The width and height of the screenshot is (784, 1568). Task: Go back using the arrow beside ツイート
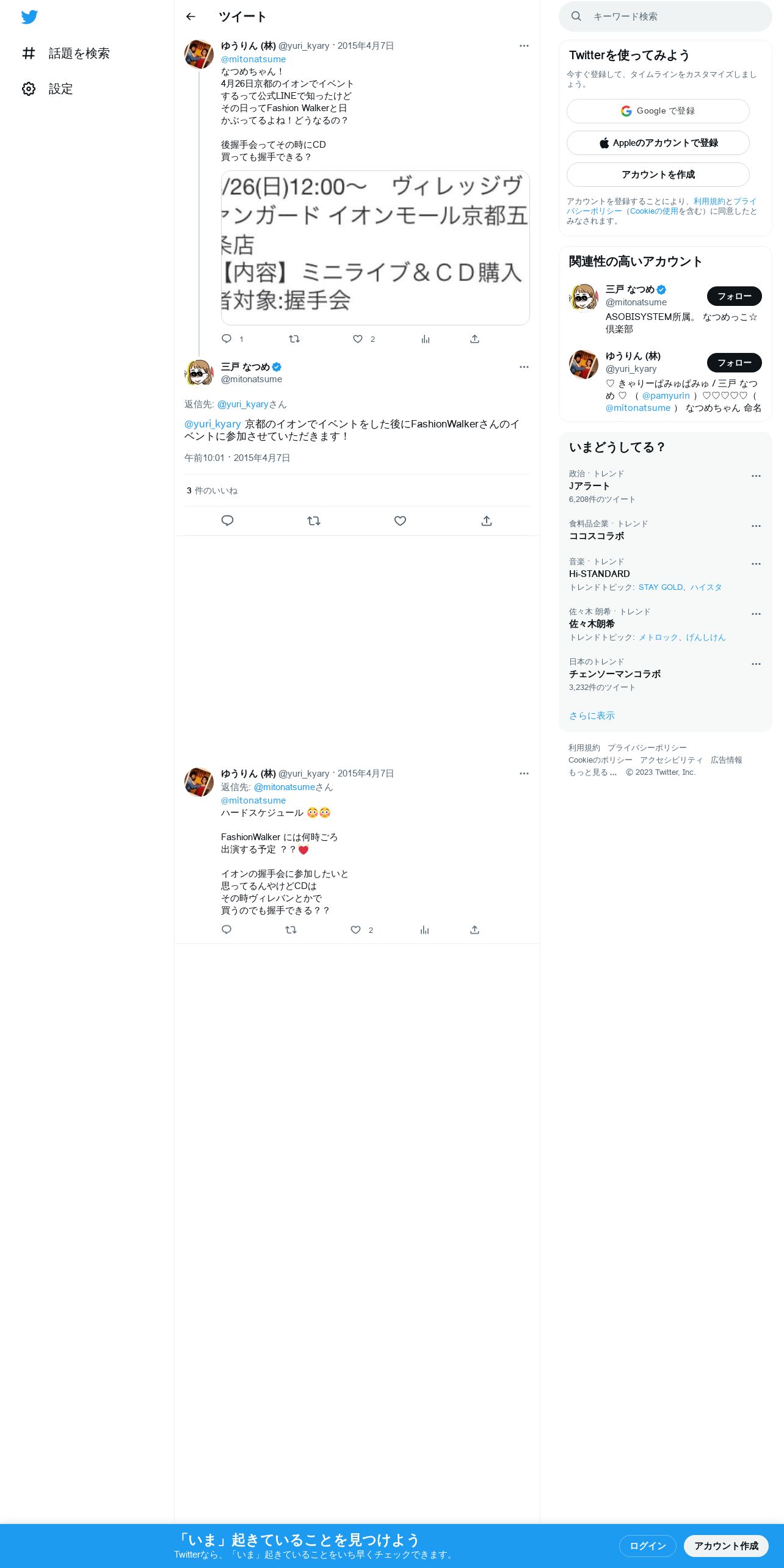191,16
